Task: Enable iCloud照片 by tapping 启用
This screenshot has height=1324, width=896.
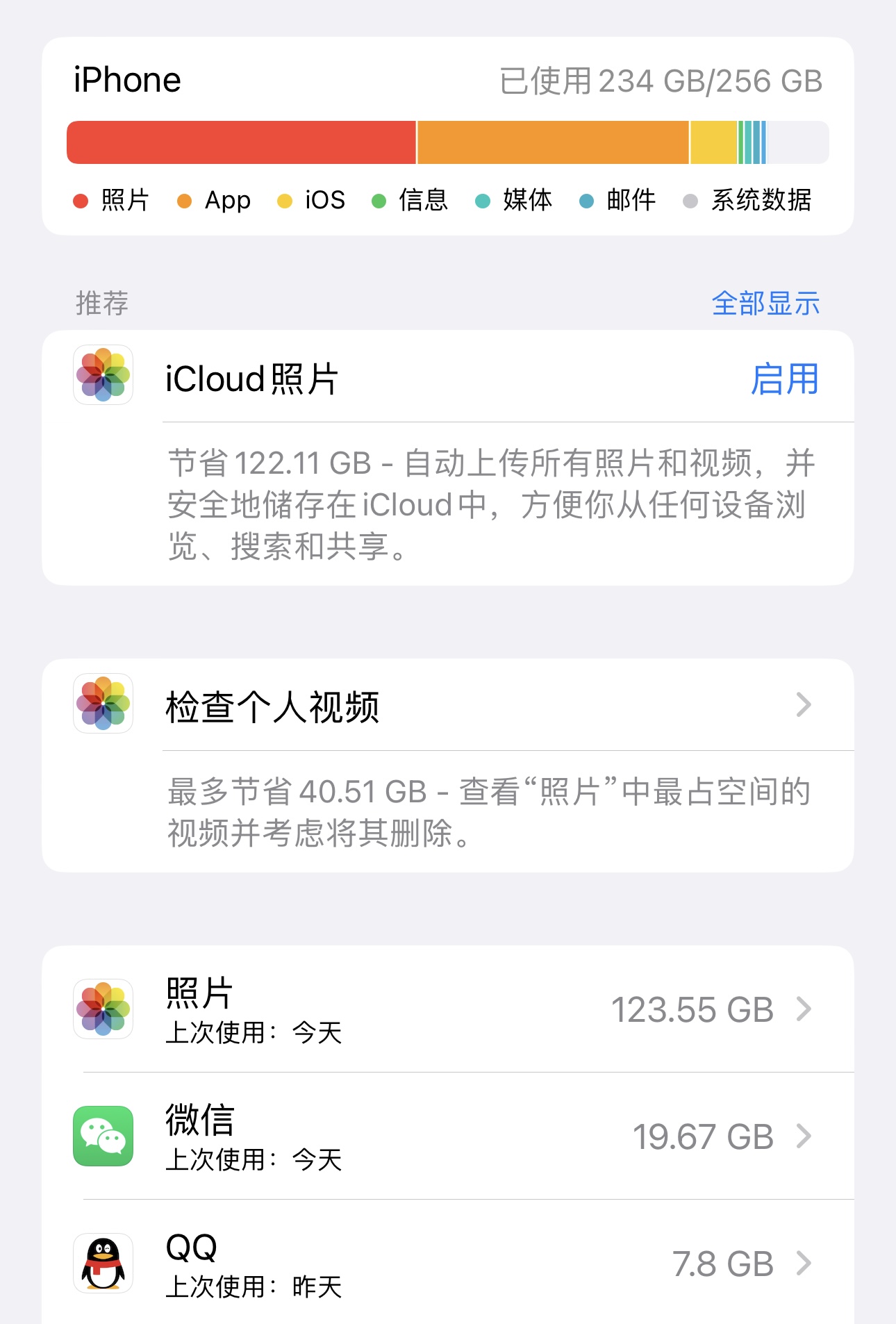Action: (786, 379)
